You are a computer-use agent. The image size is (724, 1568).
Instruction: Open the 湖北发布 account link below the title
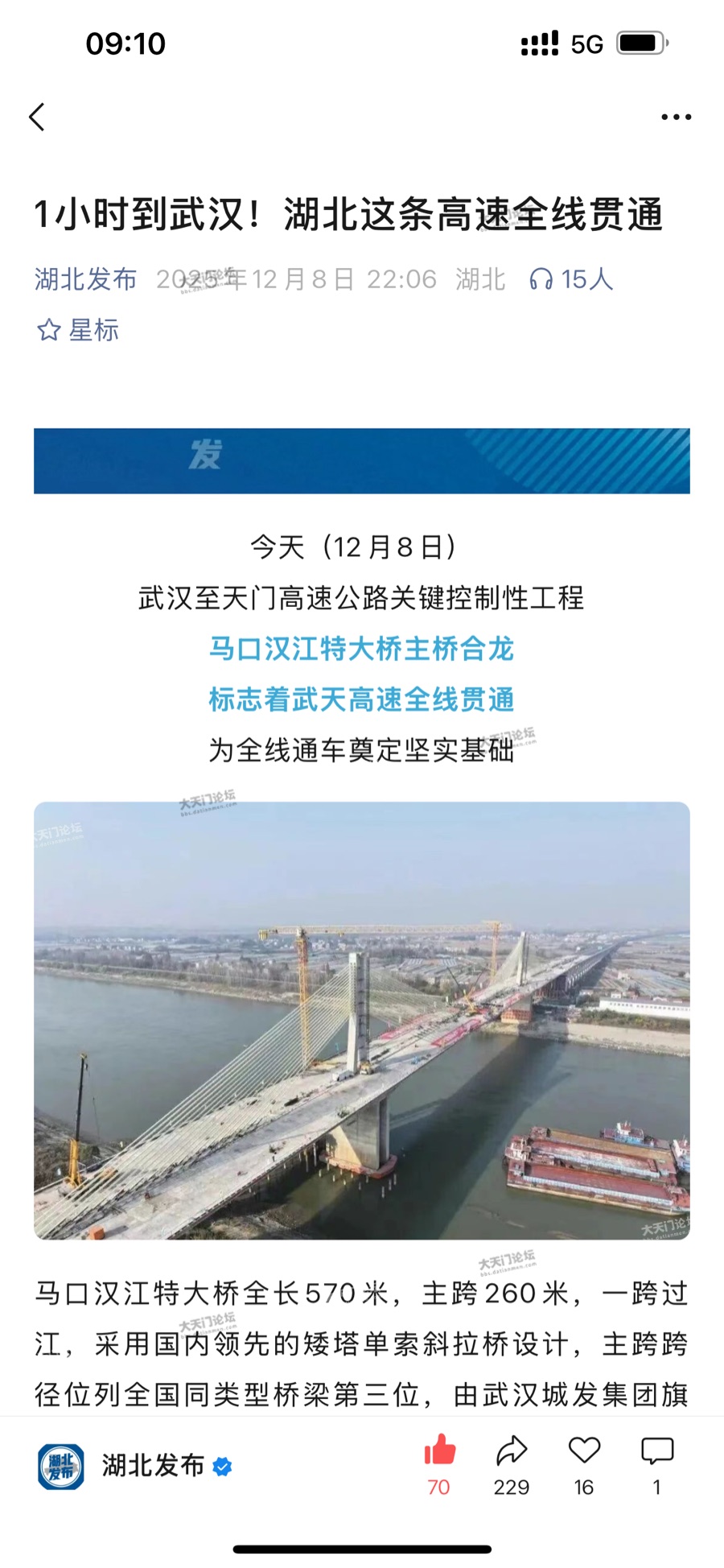(86, 279)
